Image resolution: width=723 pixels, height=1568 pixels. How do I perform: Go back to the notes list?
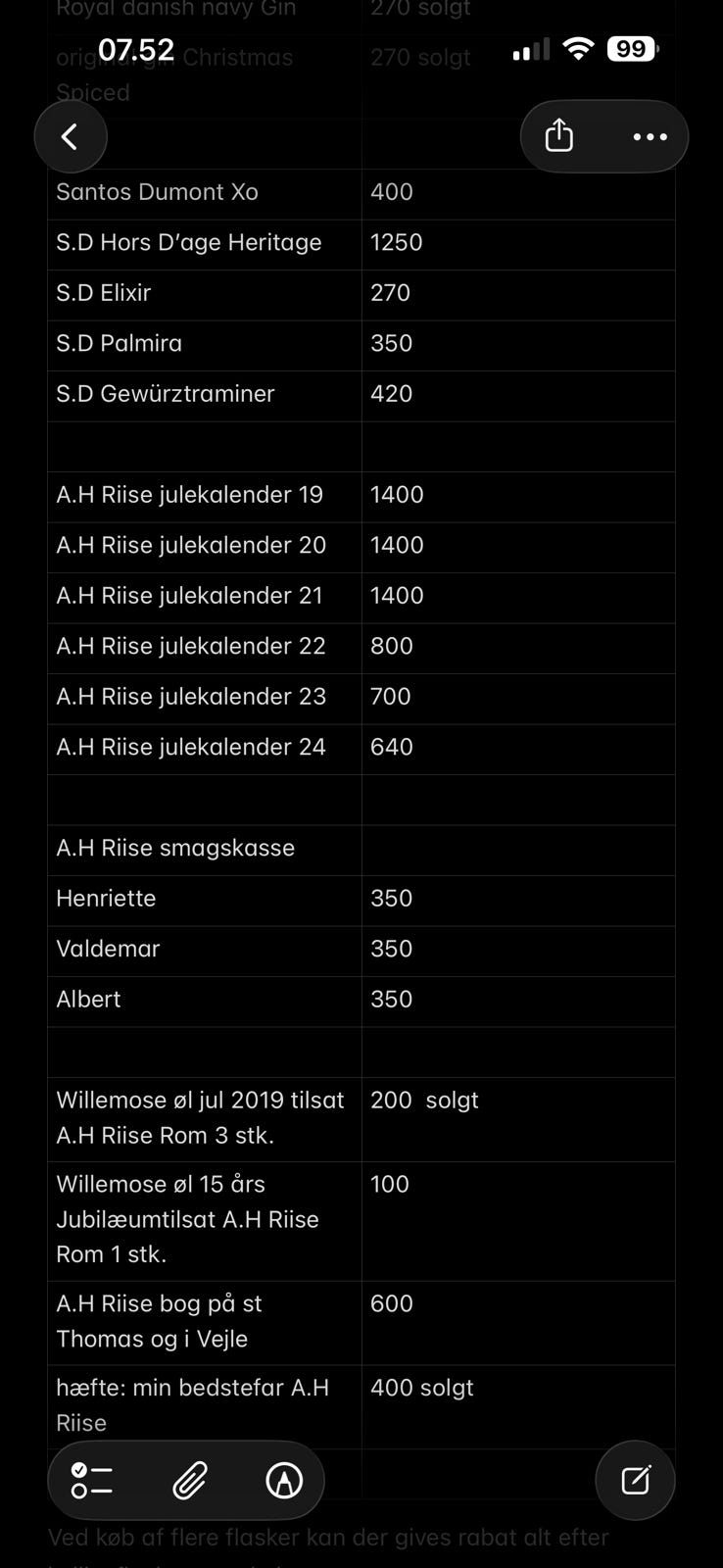[70, 136]
